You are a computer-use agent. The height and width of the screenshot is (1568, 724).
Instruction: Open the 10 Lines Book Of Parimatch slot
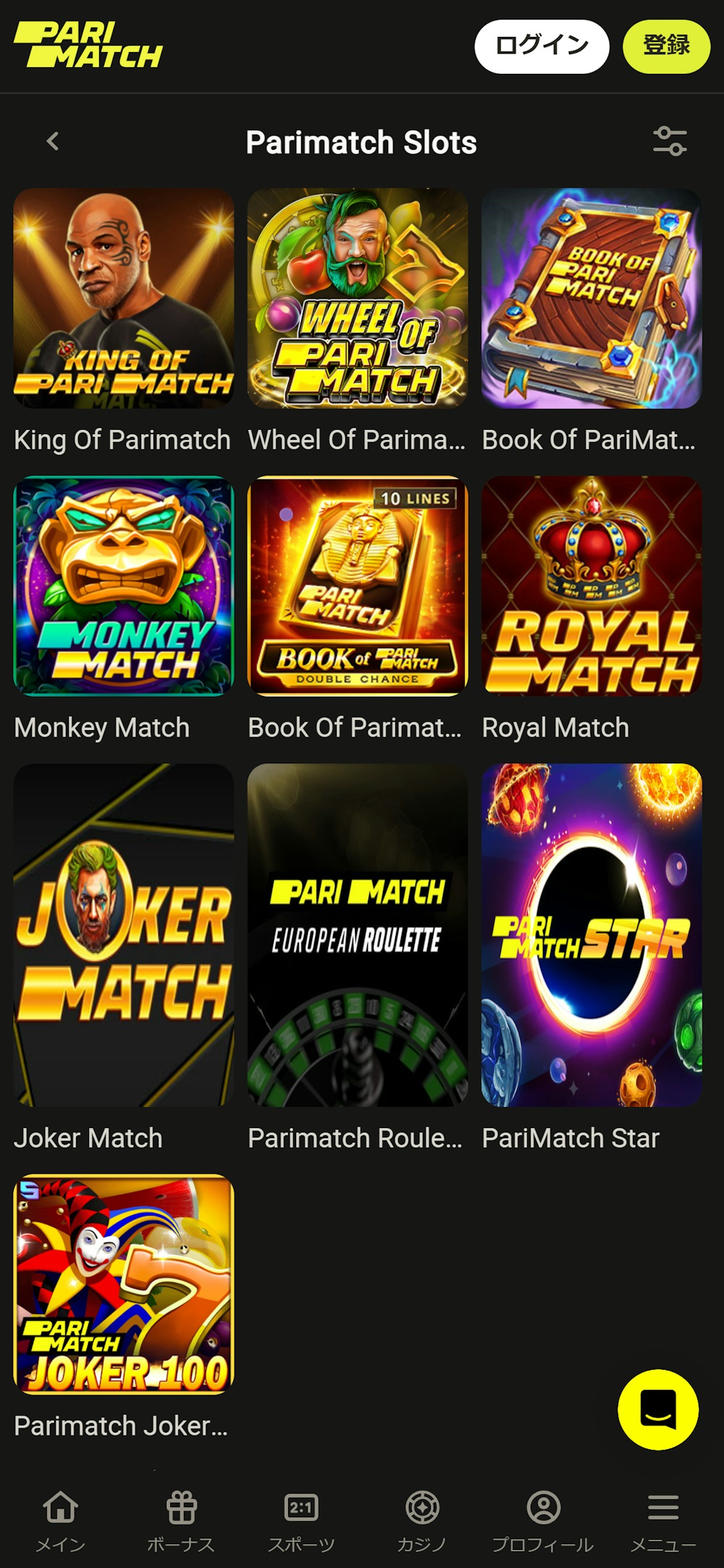358,586
